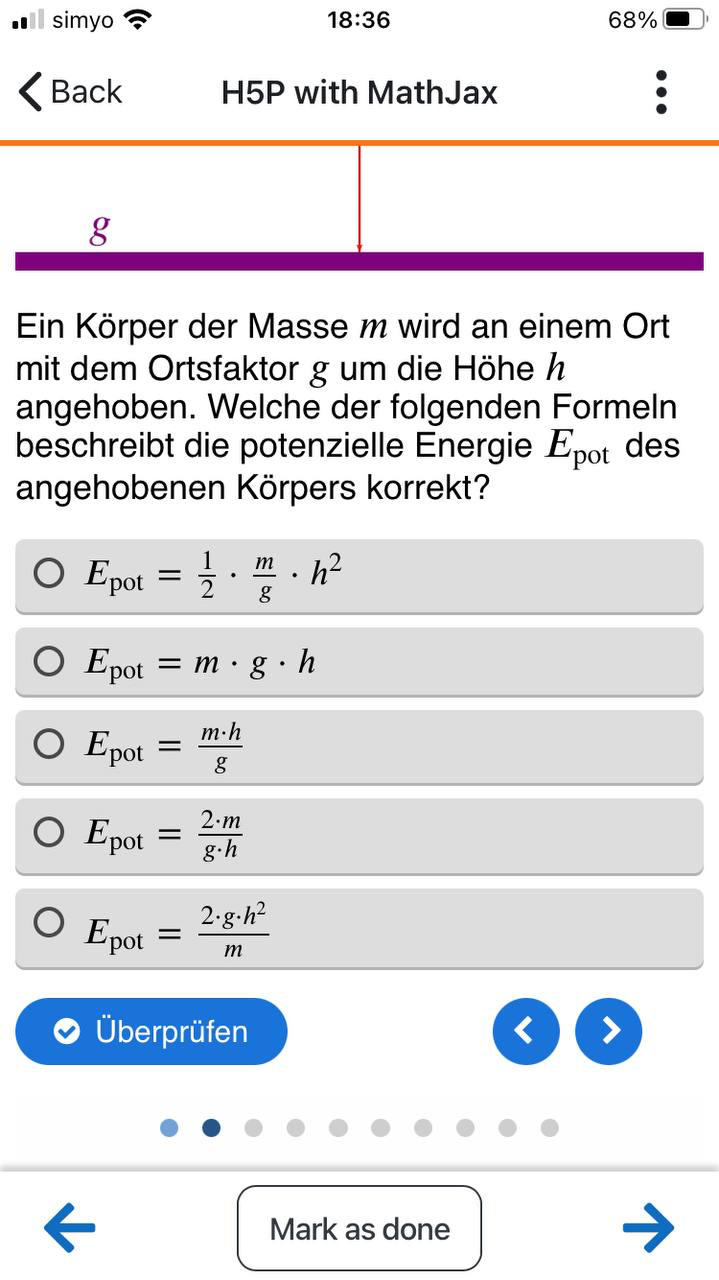Go to the previous question with round left chevron
This screenshot has width=719, height=1280.
526,1031
